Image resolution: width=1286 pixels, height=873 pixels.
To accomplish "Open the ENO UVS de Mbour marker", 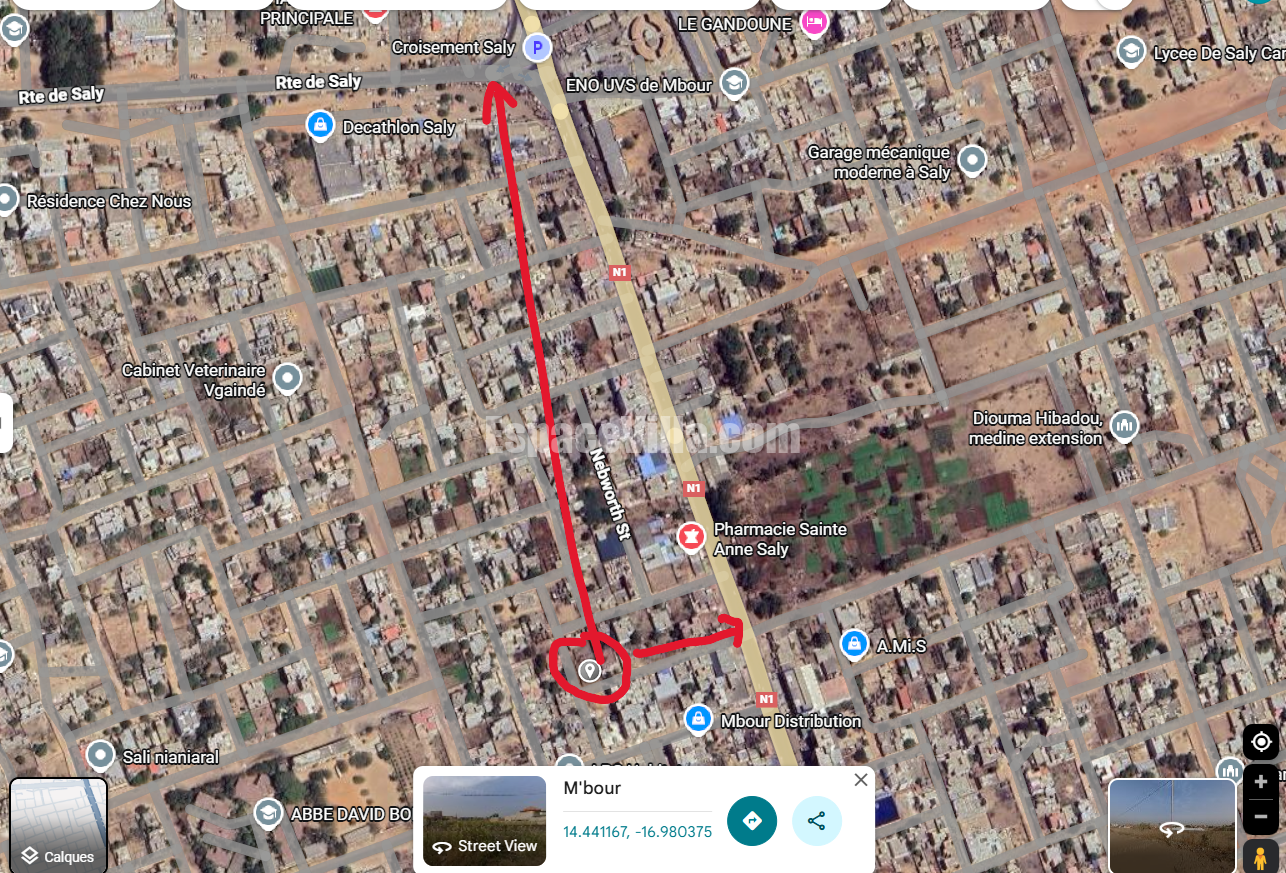I will [734, 83].
